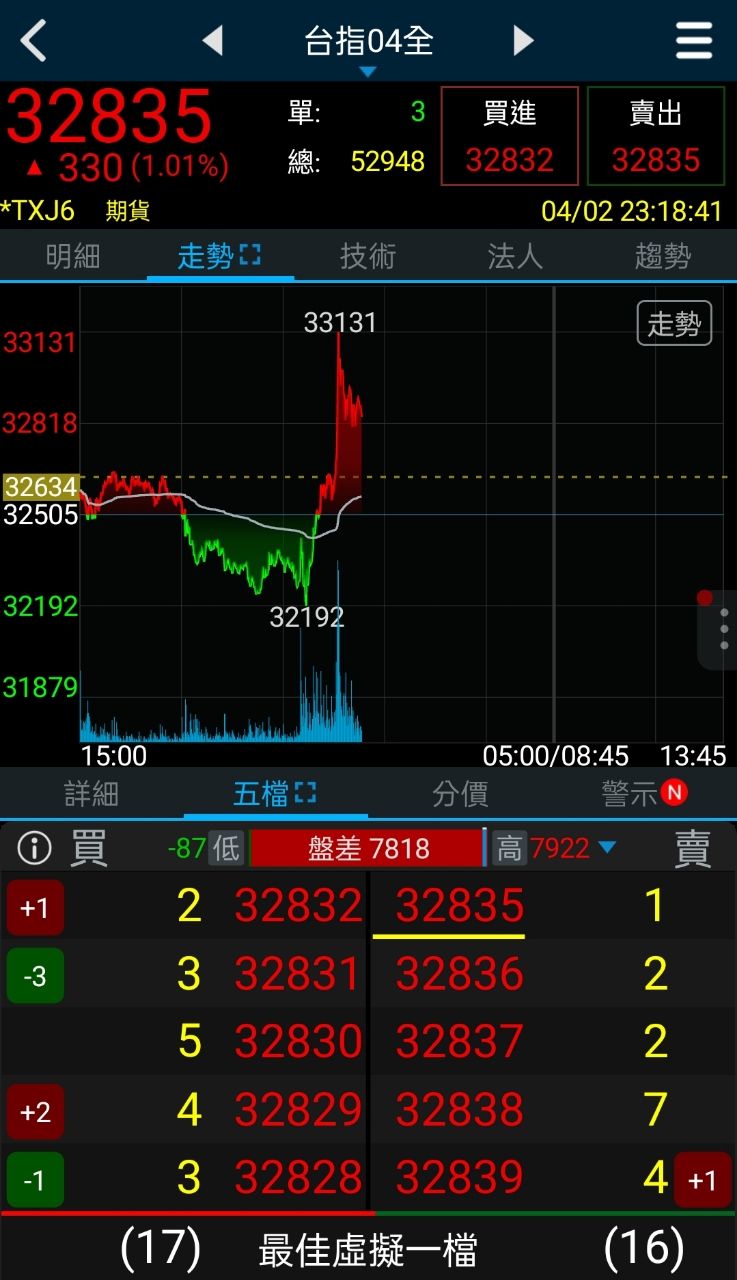The height and width of the screenshot is (1280, 737).
Task: Switch to the 分價 tab
Action: [460, 794]
